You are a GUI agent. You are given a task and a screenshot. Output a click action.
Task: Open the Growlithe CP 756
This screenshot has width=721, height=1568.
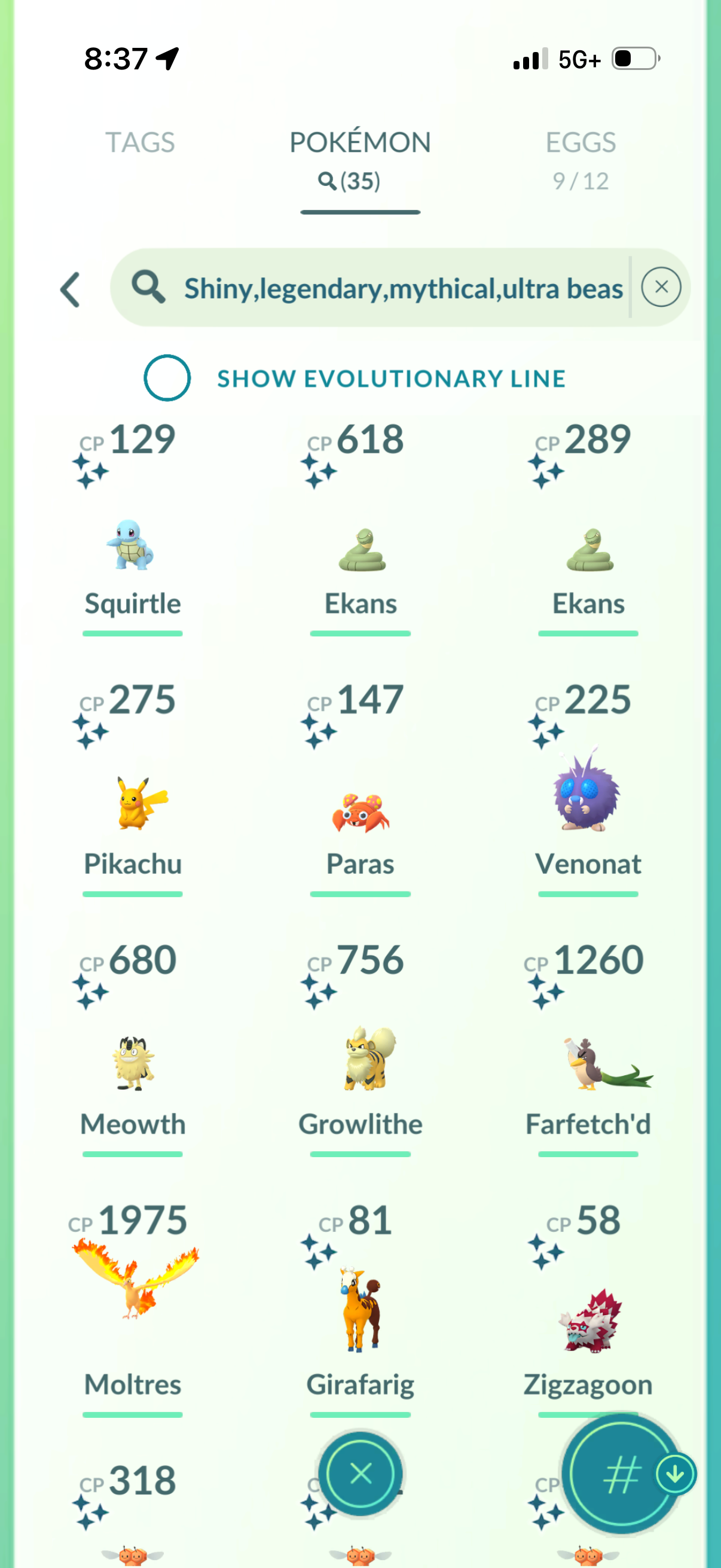[x=360, y=1059]
